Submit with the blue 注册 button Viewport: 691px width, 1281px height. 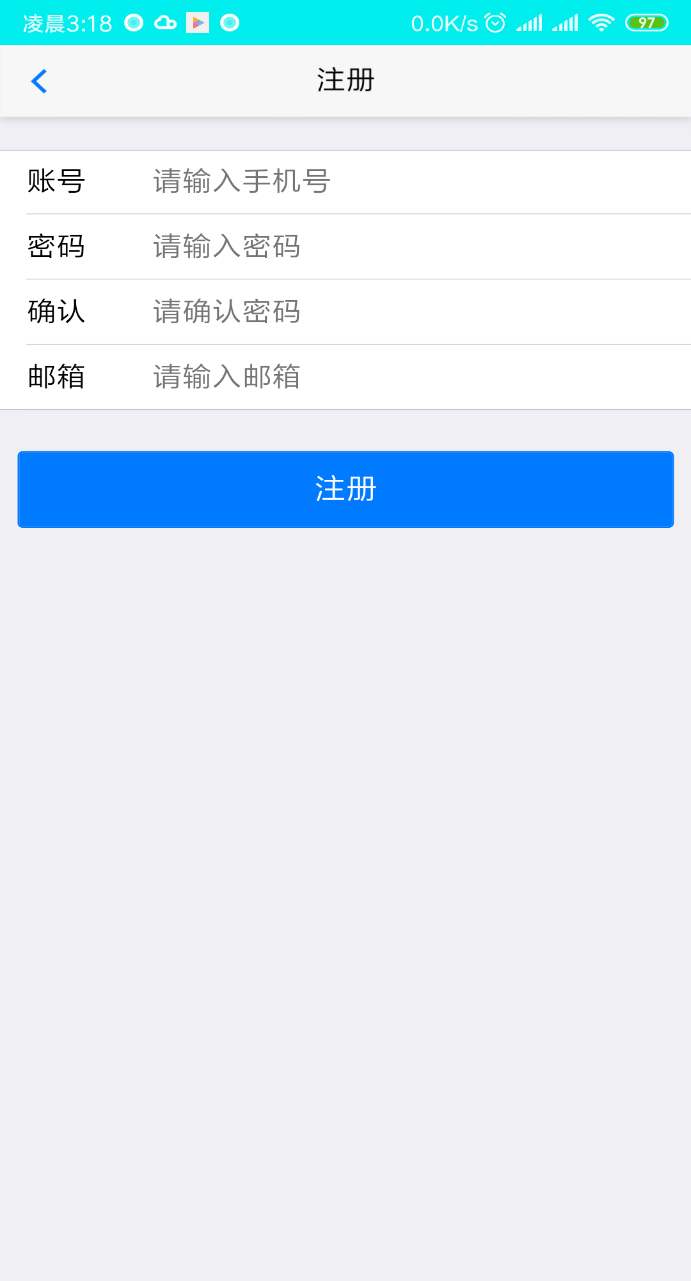click(x=345, y=489)
